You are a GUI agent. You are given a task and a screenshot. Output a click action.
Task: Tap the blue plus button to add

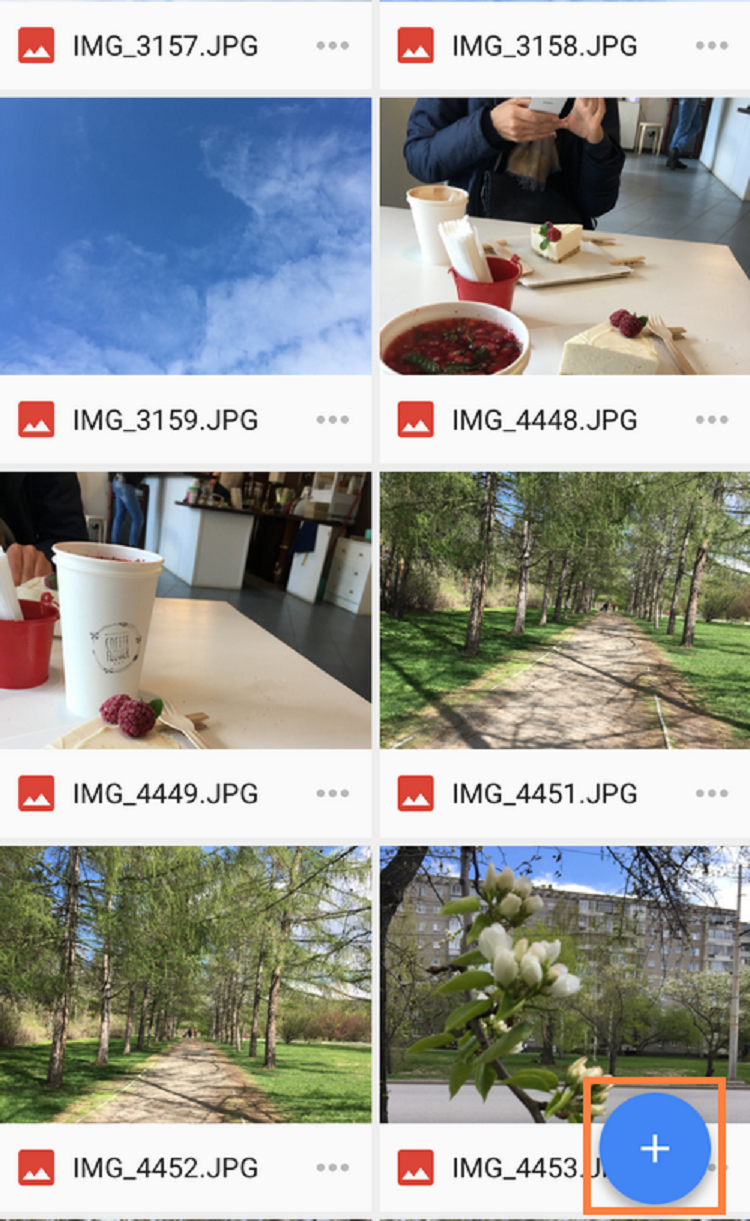pos(655,1148)
